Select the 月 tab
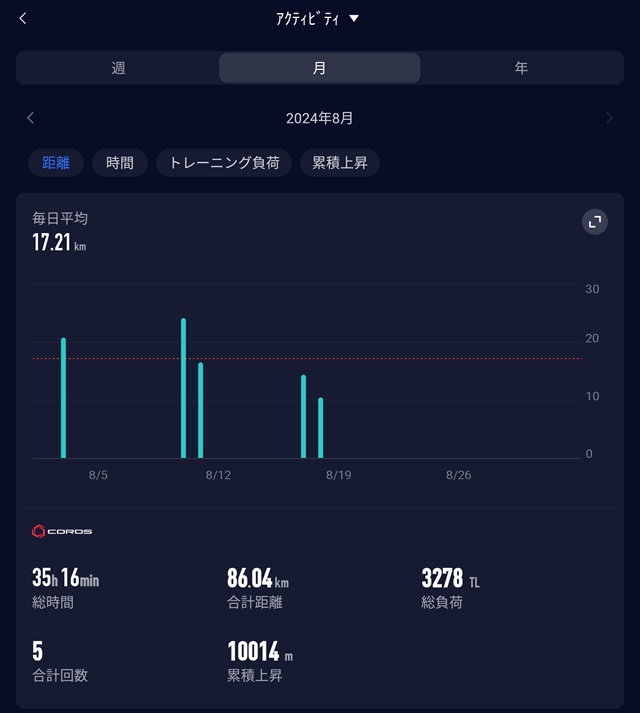This screenshot has width=640, height=713. point(319,68)
